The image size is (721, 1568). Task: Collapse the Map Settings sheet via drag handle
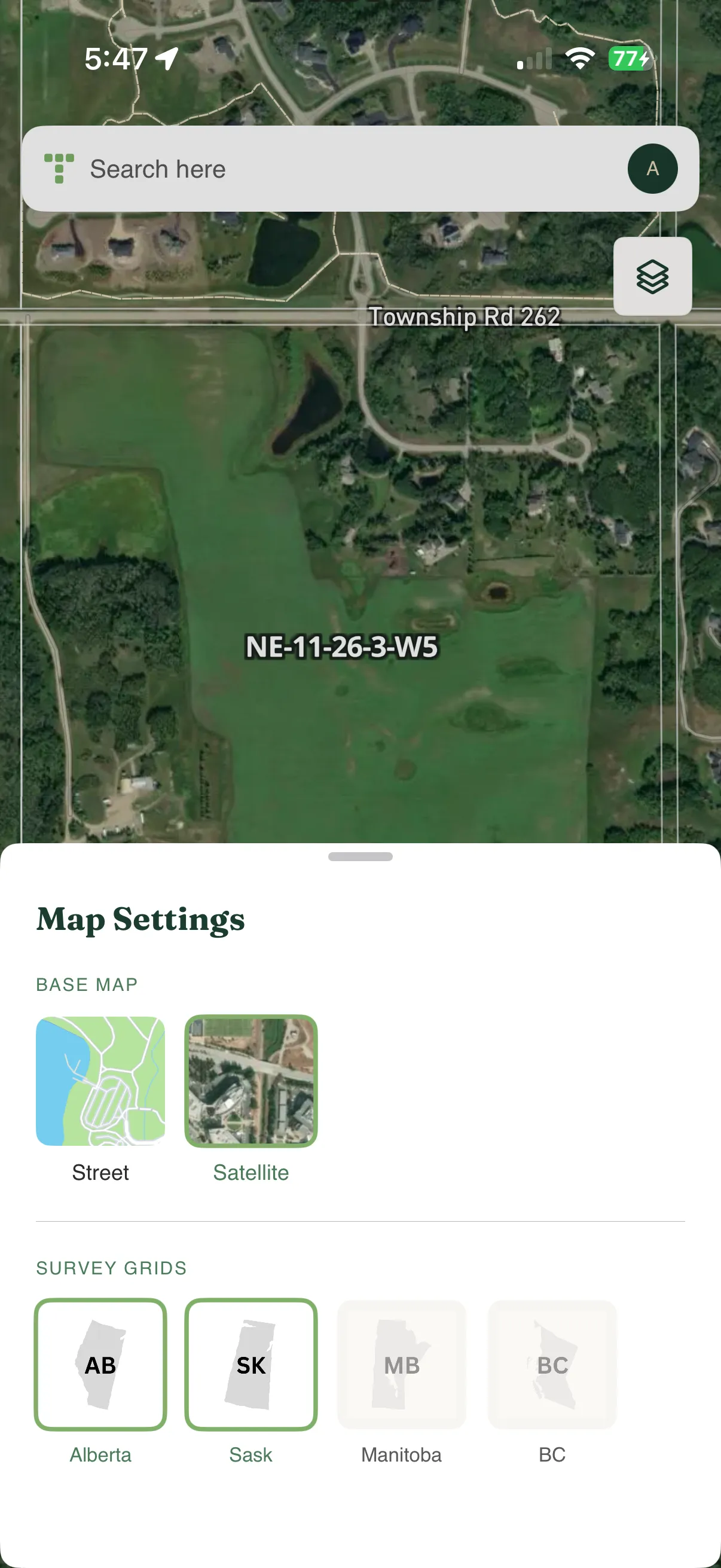point(360,856)
